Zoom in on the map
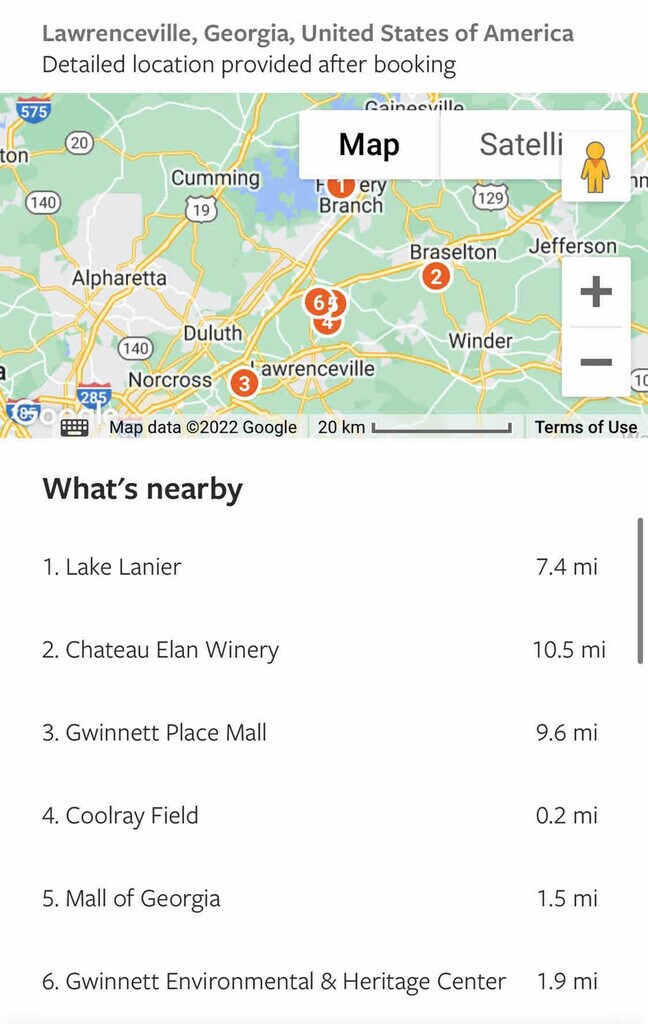This screenshot has height=1024, width=648. tap(596, 292)
